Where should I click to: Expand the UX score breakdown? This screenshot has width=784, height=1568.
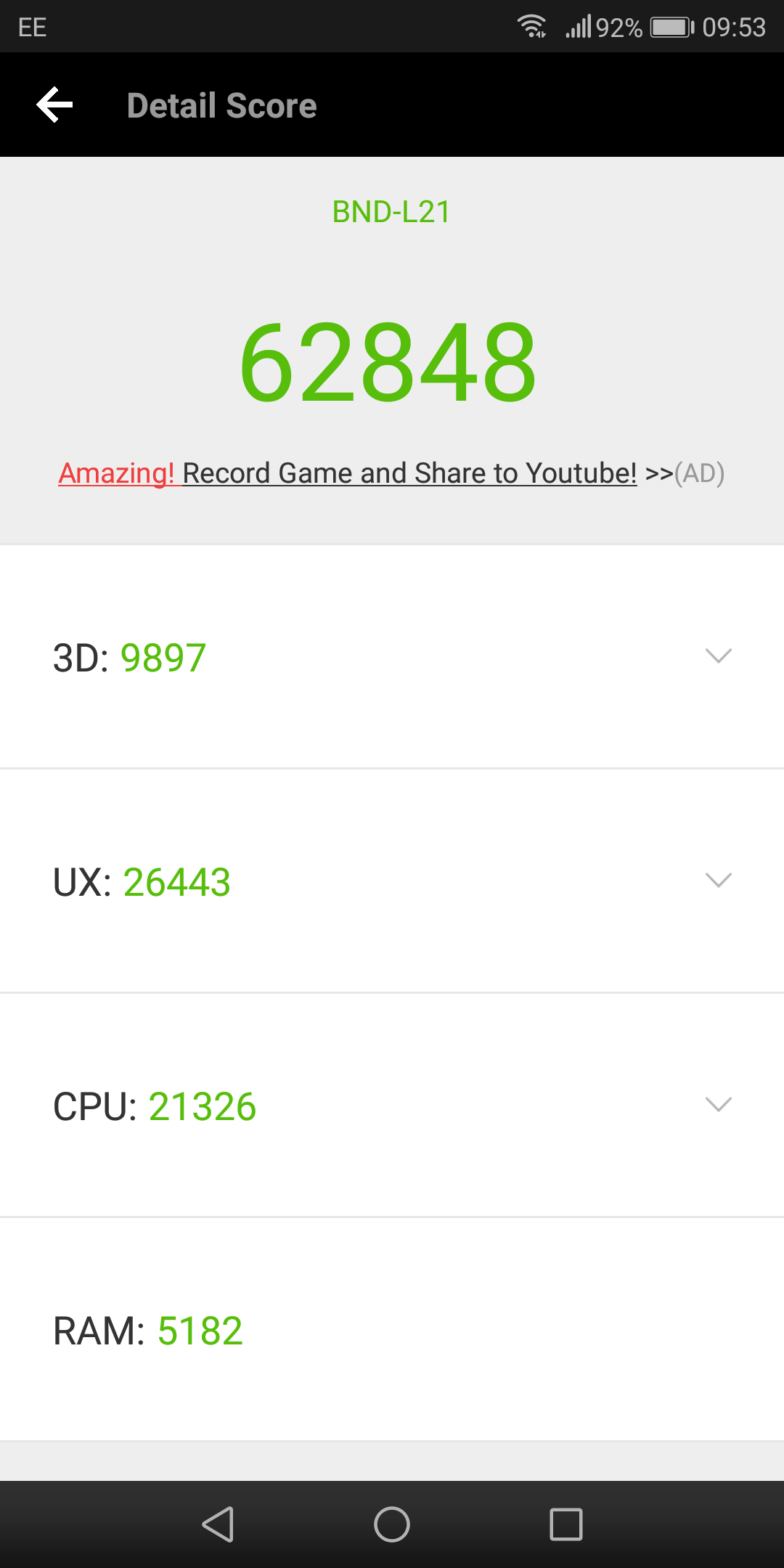718,881
